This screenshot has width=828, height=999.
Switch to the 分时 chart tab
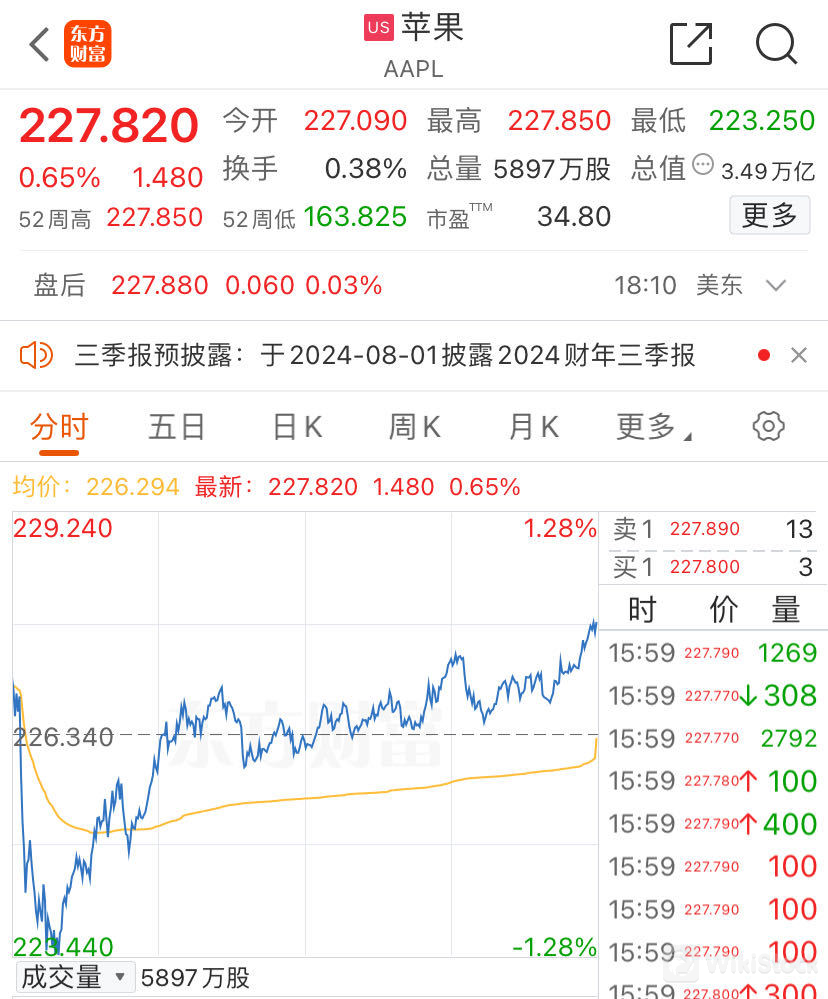(x=59, y=427)
